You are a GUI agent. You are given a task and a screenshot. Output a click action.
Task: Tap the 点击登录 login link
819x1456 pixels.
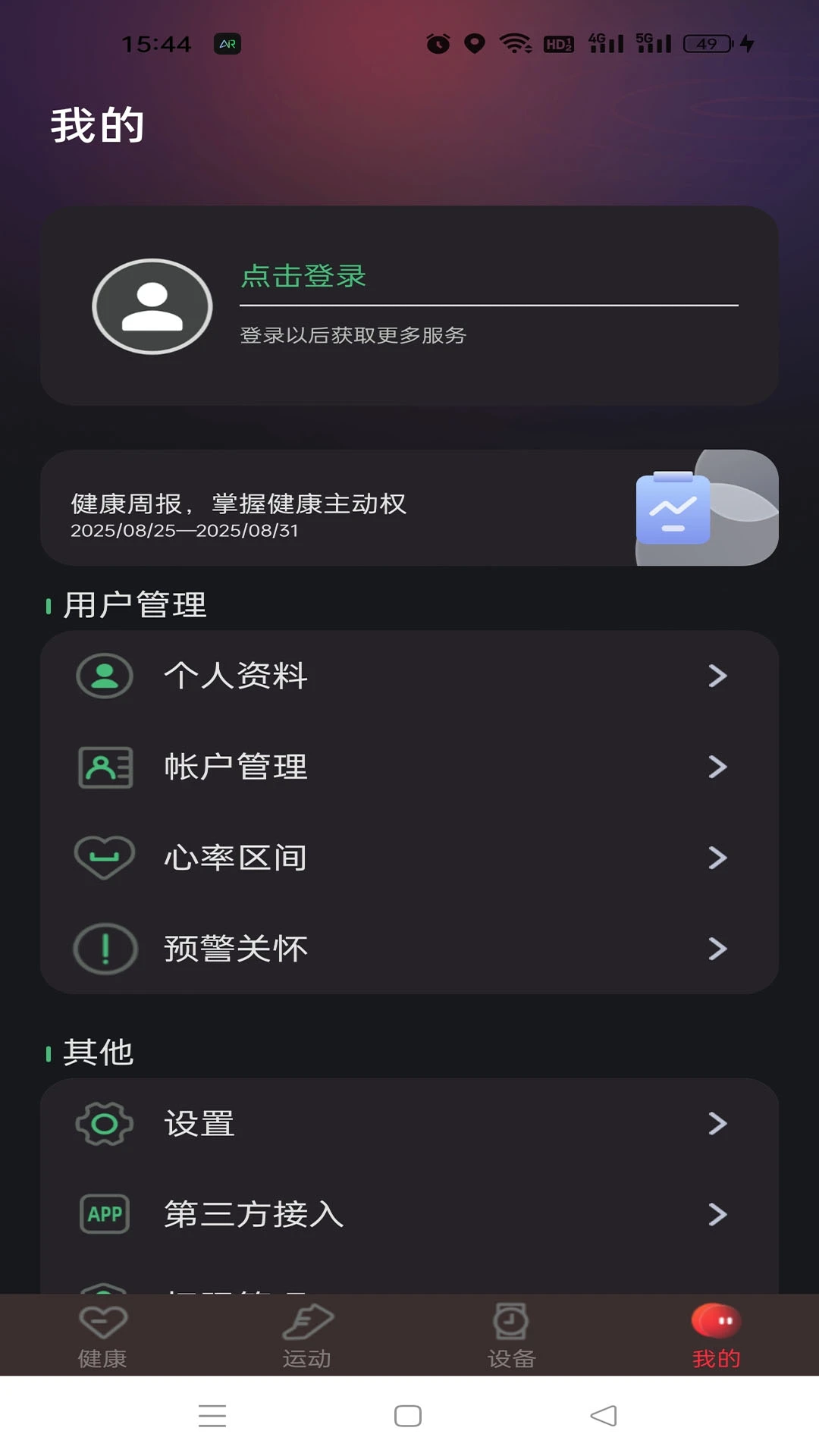[302, 277]
